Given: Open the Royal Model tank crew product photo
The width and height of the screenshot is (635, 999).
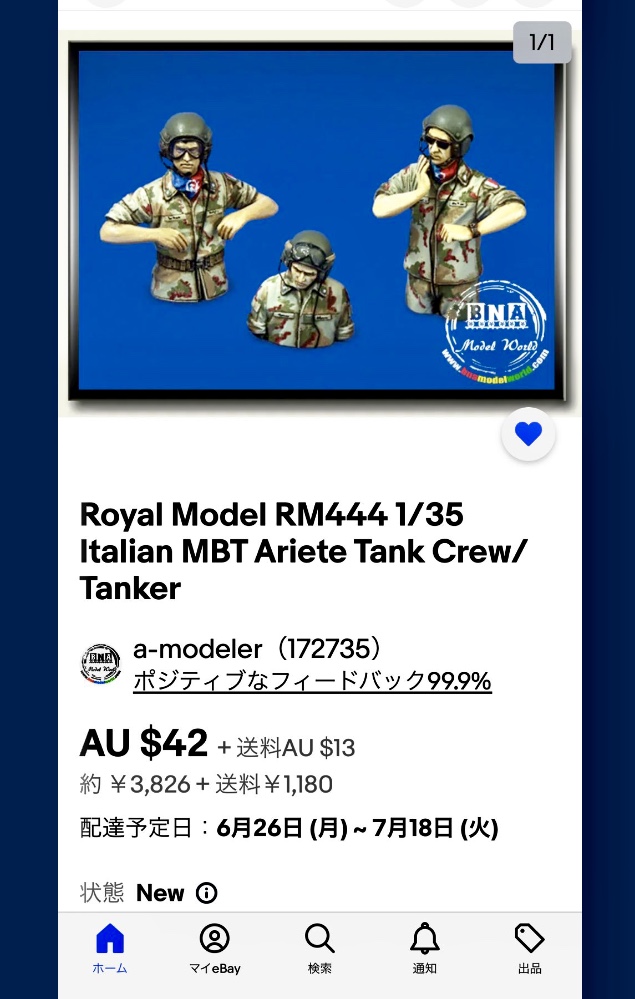Looking at the screenshot, I should [x=318, y=220].
